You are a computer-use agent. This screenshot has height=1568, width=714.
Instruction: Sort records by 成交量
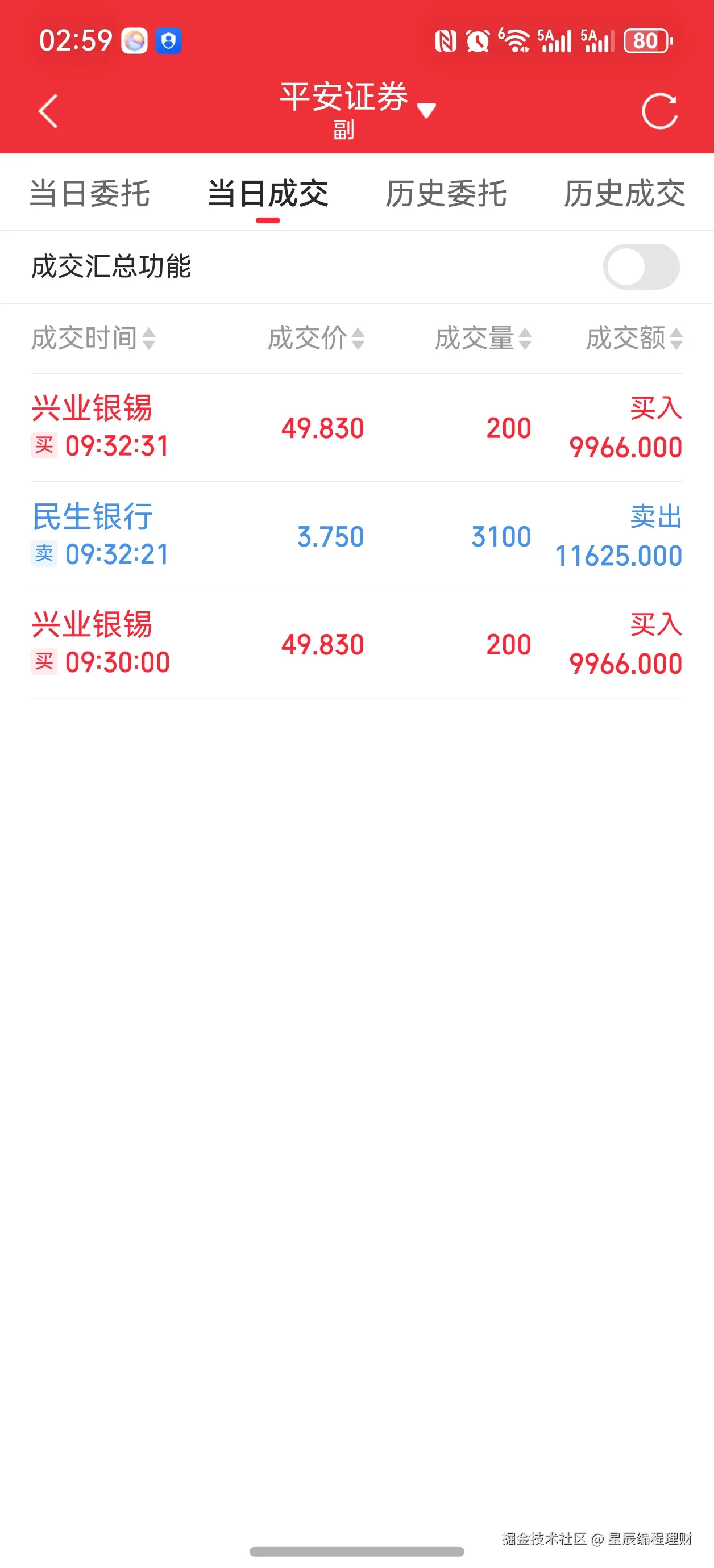(x=483, y=338)
